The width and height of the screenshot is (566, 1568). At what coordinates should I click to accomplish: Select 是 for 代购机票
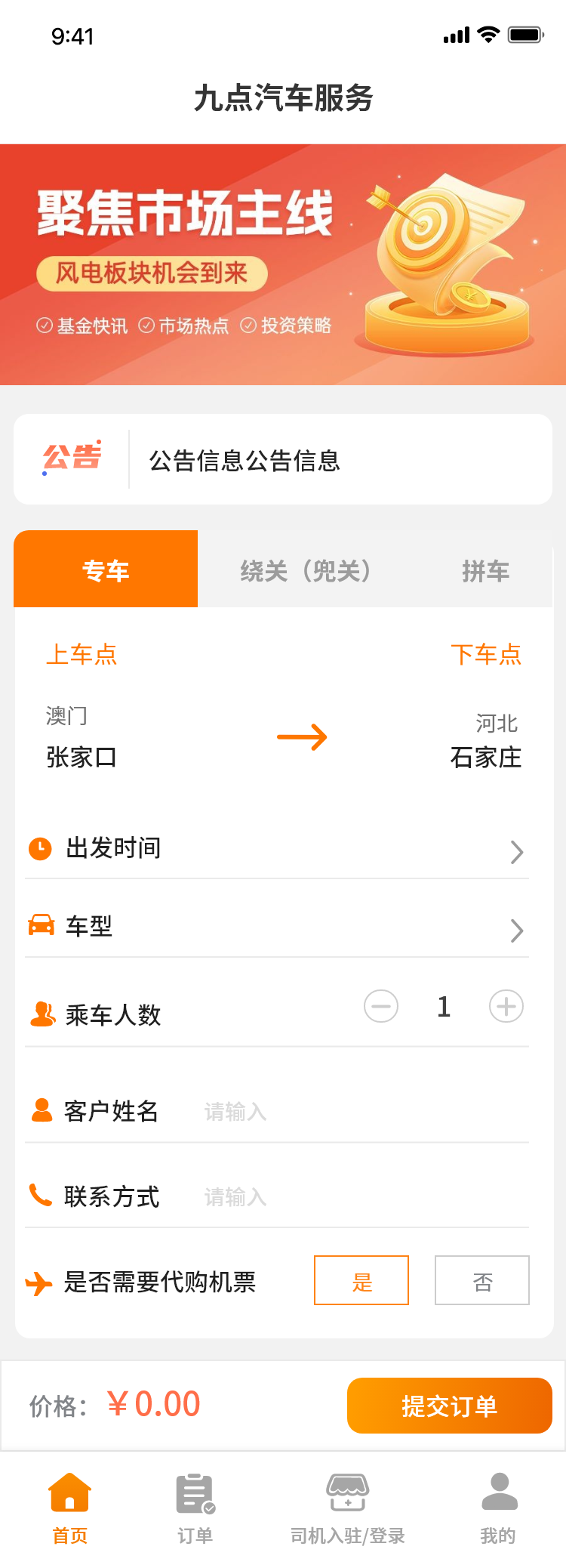point(361,1280)
